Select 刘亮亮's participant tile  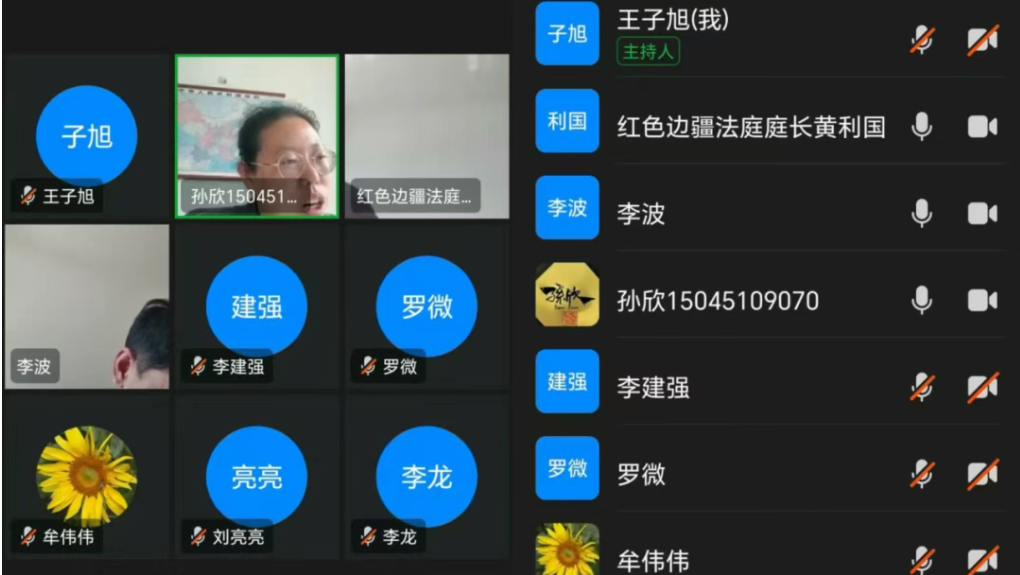[257, 476]
